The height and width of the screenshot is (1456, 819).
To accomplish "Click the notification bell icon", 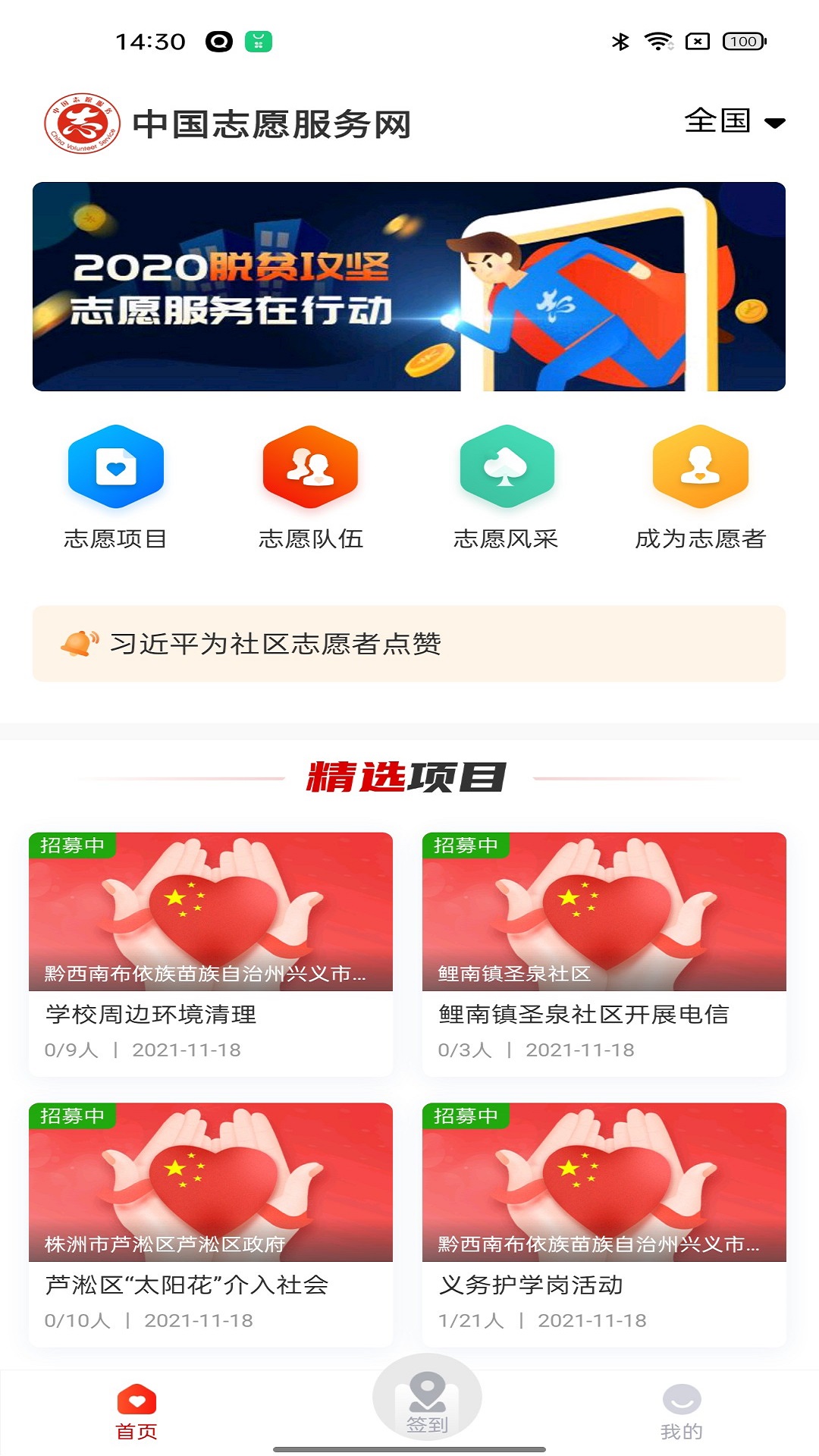I will [x=76, y=643].
